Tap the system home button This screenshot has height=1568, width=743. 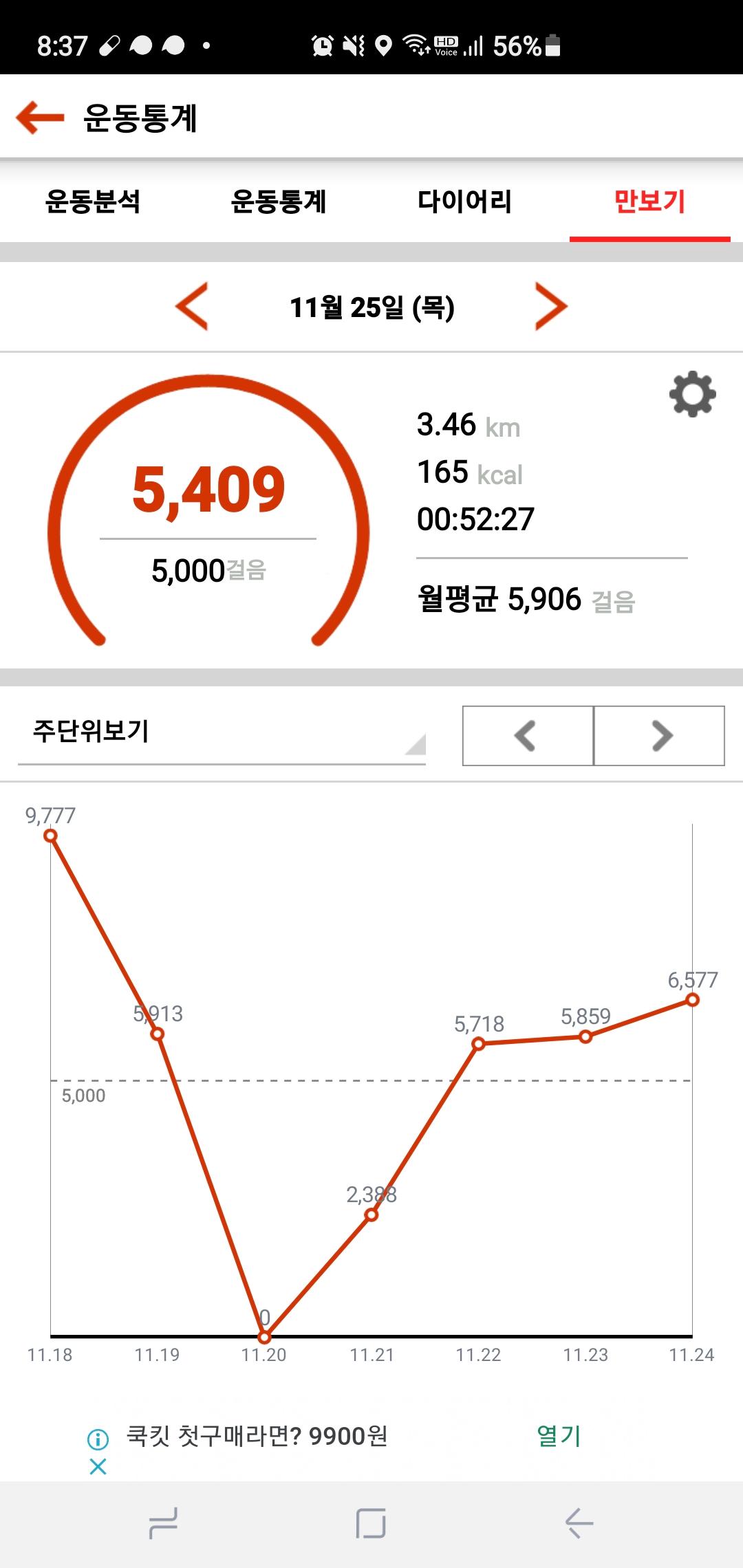pos(371,1523)
